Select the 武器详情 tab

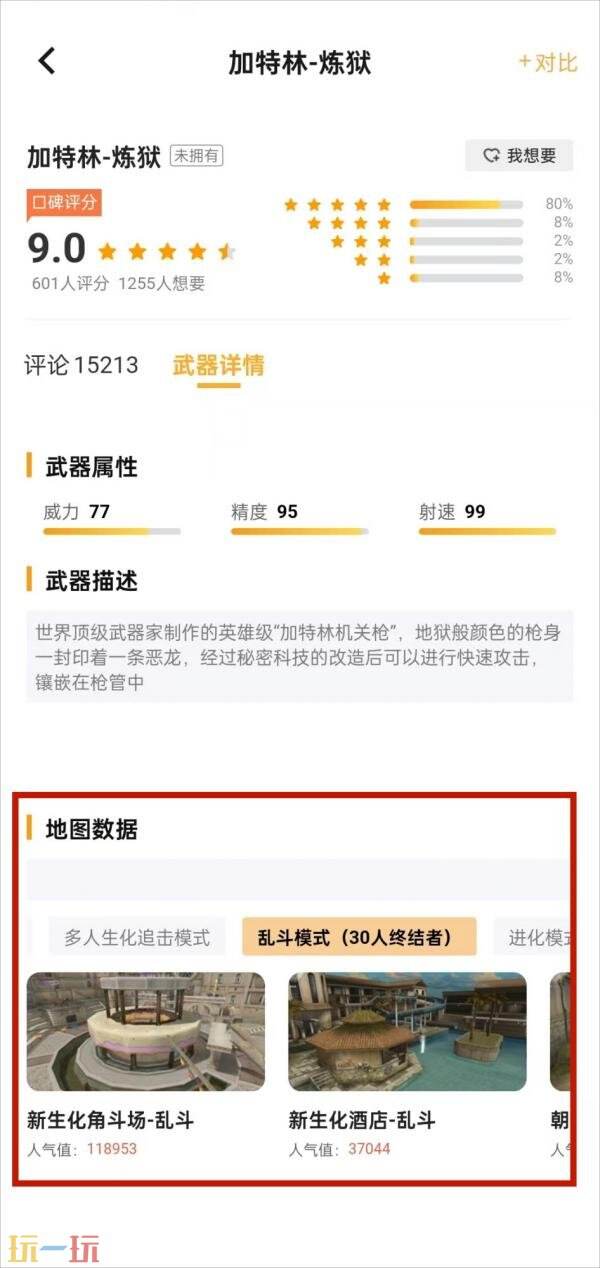point(218,365)
